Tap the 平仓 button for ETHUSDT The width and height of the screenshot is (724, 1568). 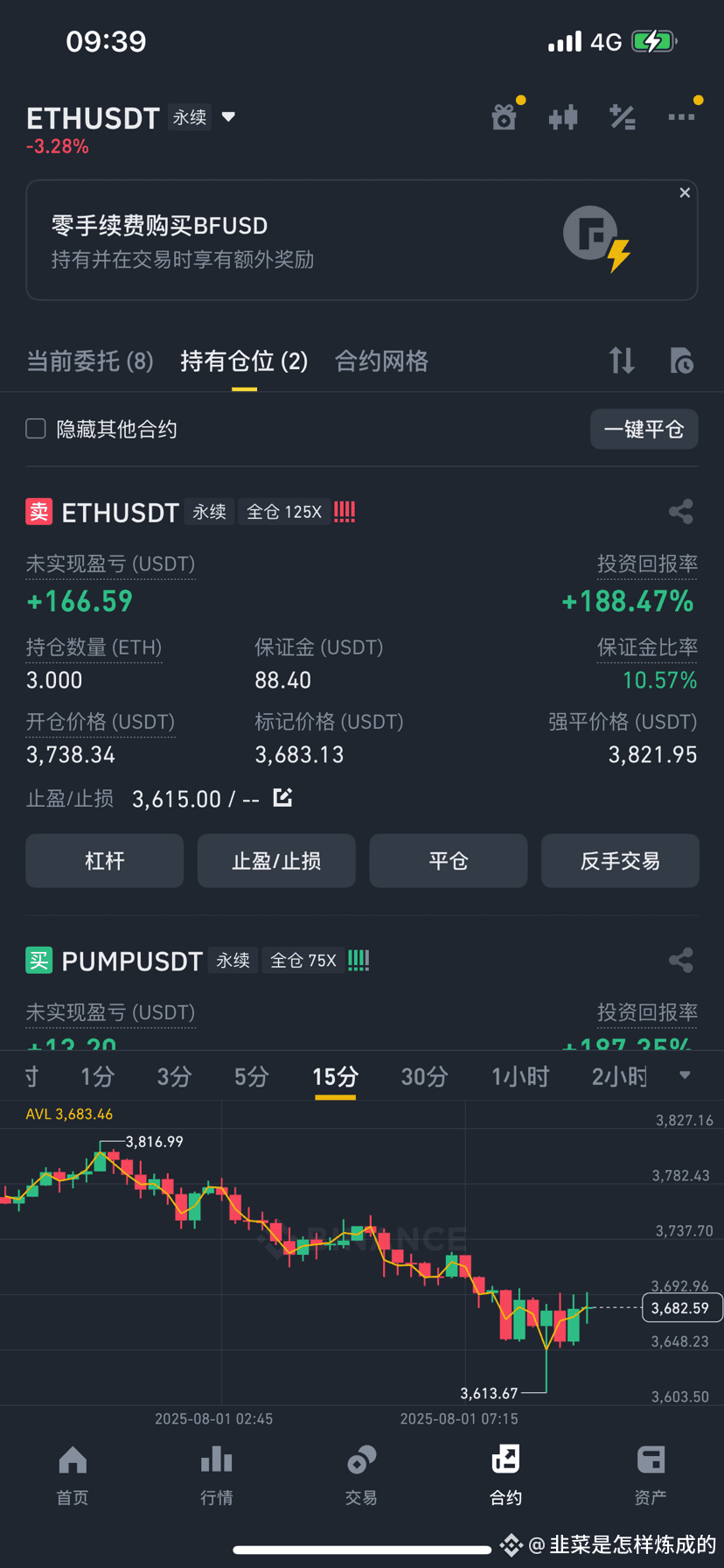pyautogui.click(x=449, y=861)
